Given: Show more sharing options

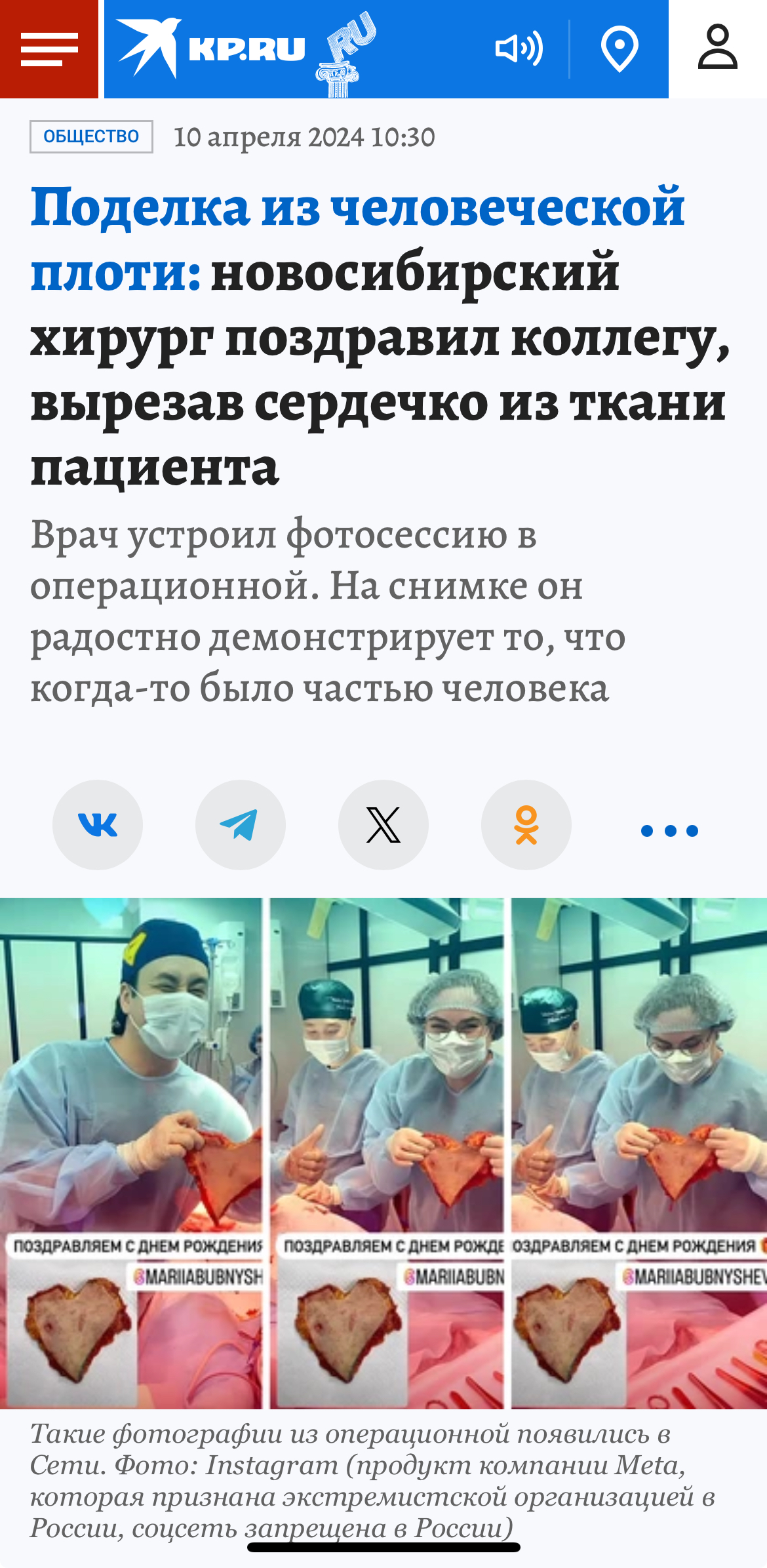Looking at the screenshot, I should [669, 831].
